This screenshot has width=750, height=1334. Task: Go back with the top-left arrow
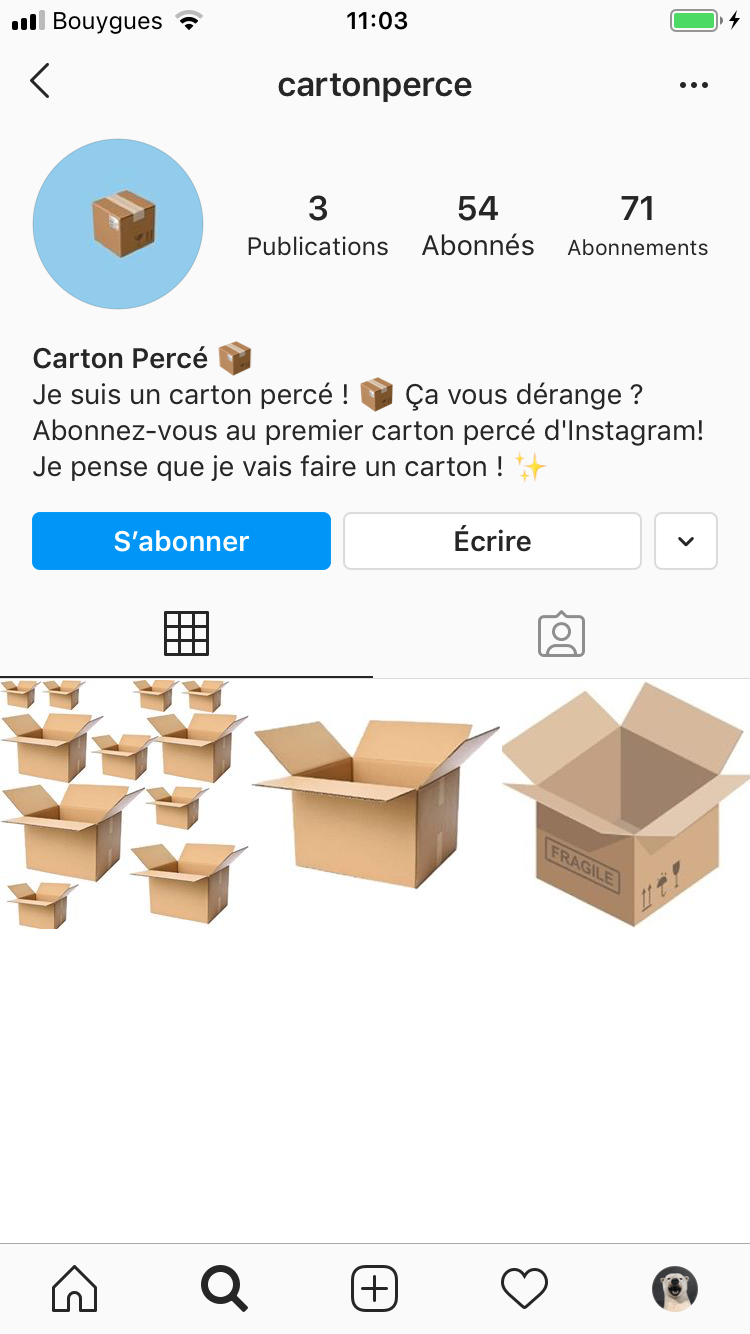40,82
